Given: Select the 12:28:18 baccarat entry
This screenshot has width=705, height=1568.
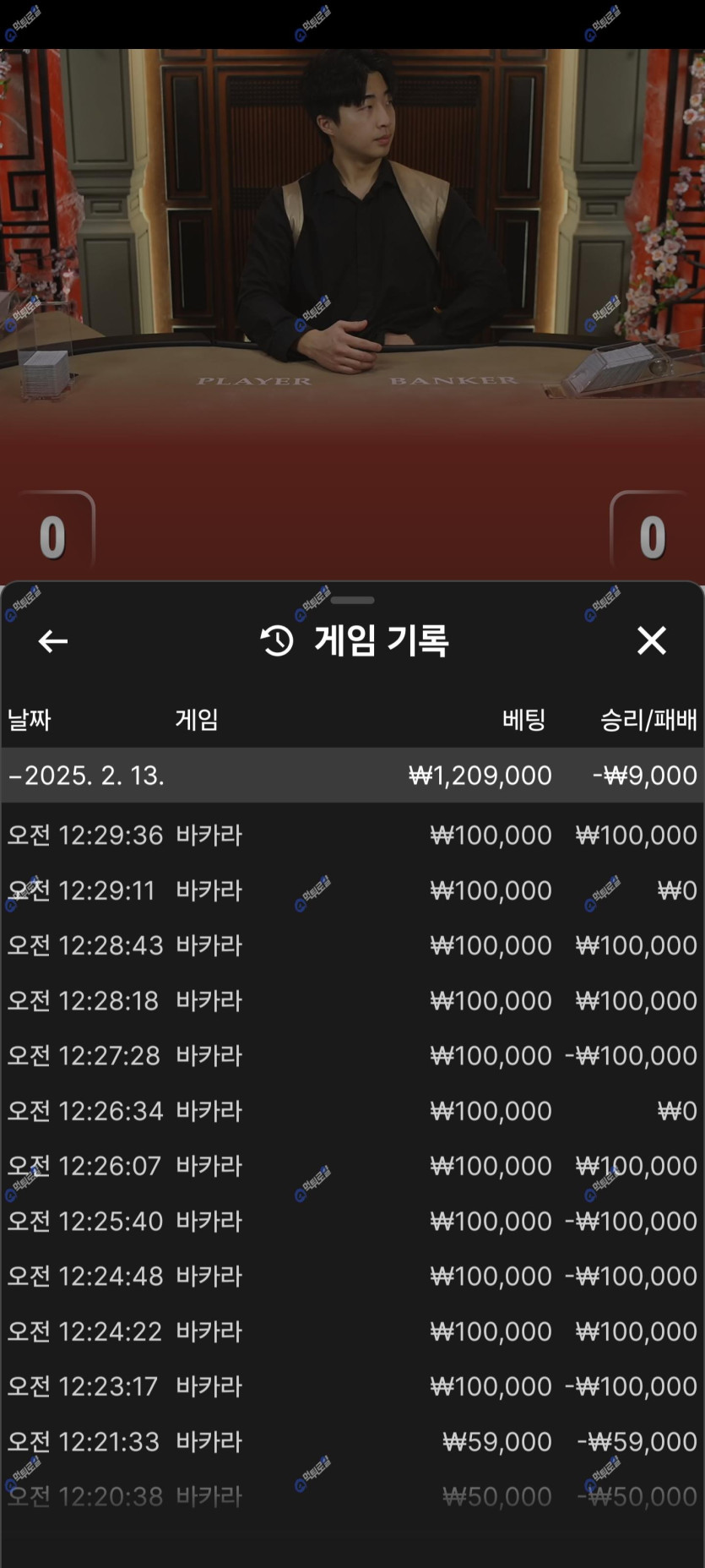Looking at the screenshot, I should [x=352, y=1001].
